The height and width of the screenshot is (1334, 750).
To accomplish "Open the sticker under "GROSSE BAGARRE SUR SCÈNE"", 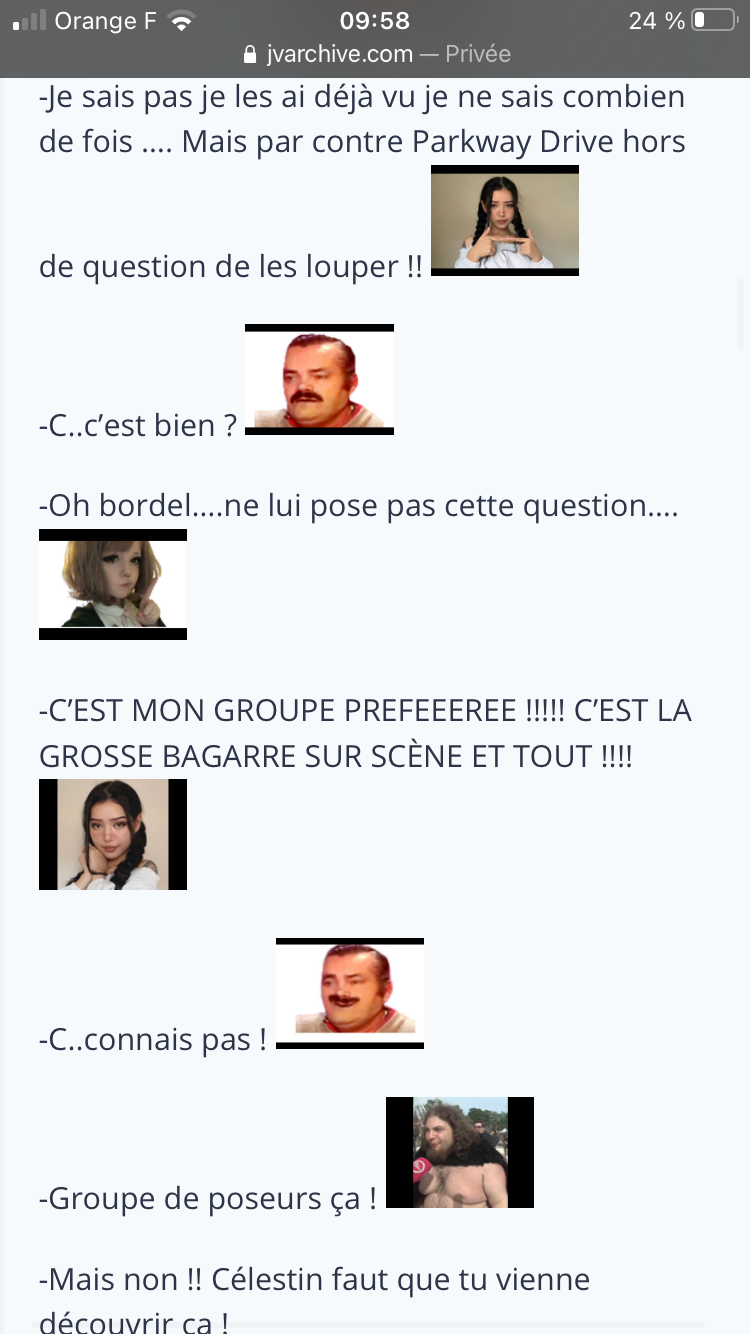I will click(x=113, y=835).
